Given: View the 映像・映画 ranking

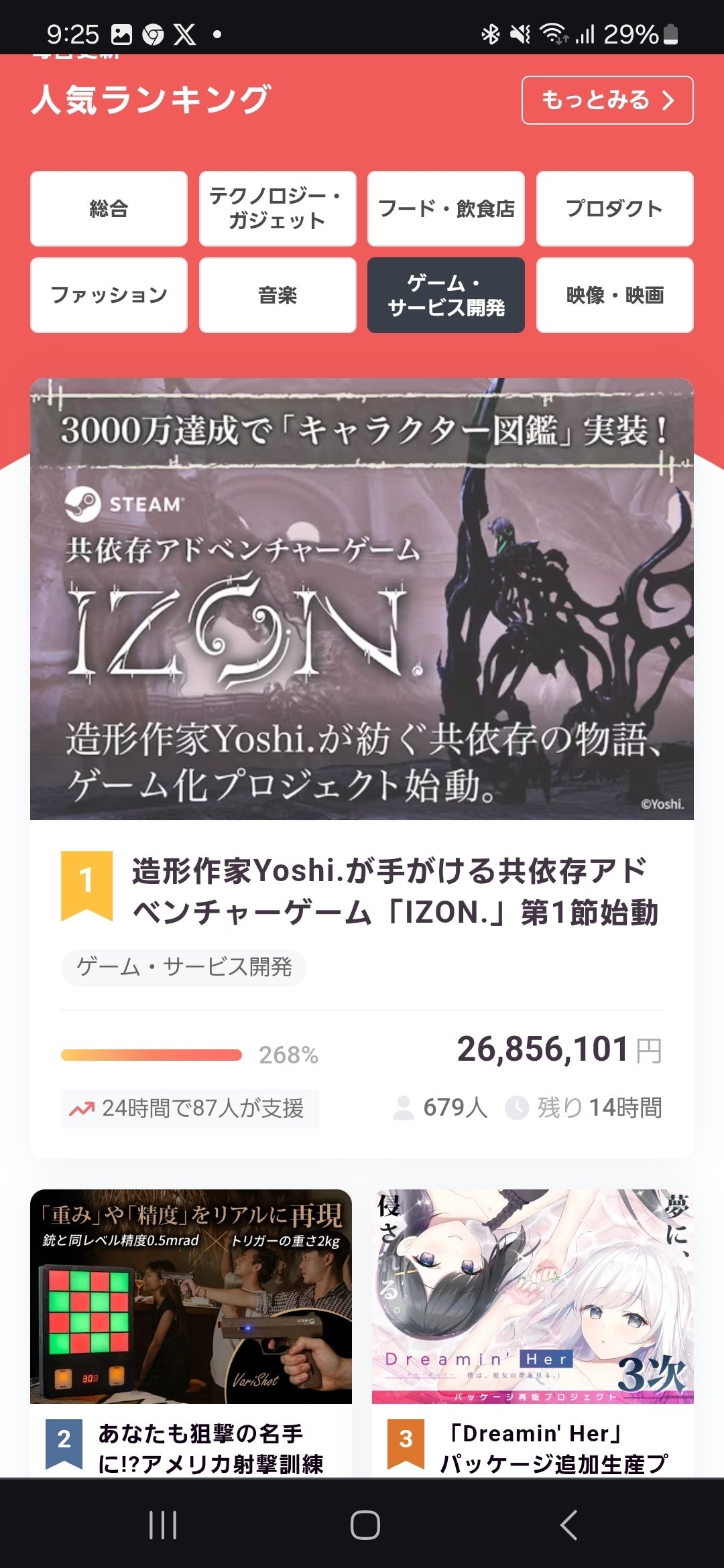Looking at the screenshot, I should click(x=614, y=295).
